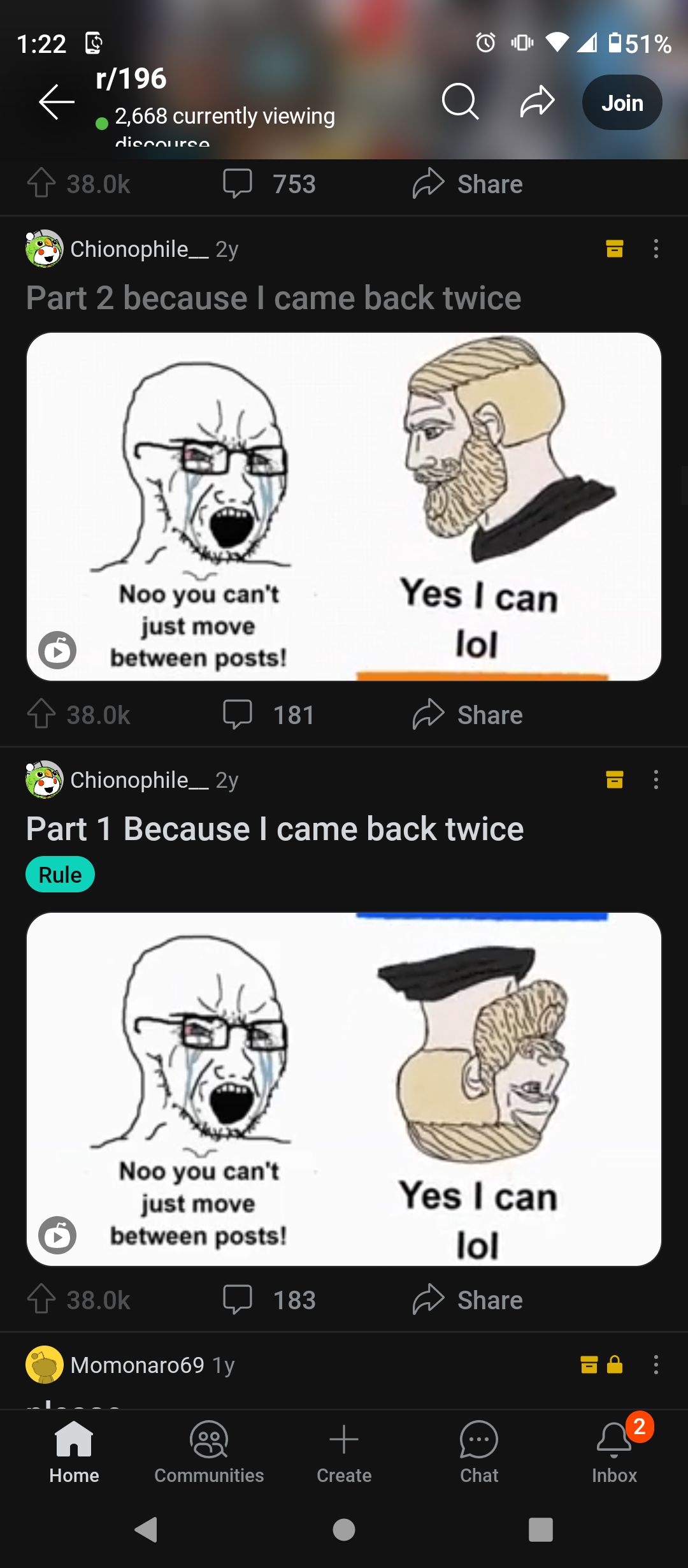Open the overflow menu on the Part 2 post
The height and width of the screenshot is (1568, 688).
coord(656,249)
